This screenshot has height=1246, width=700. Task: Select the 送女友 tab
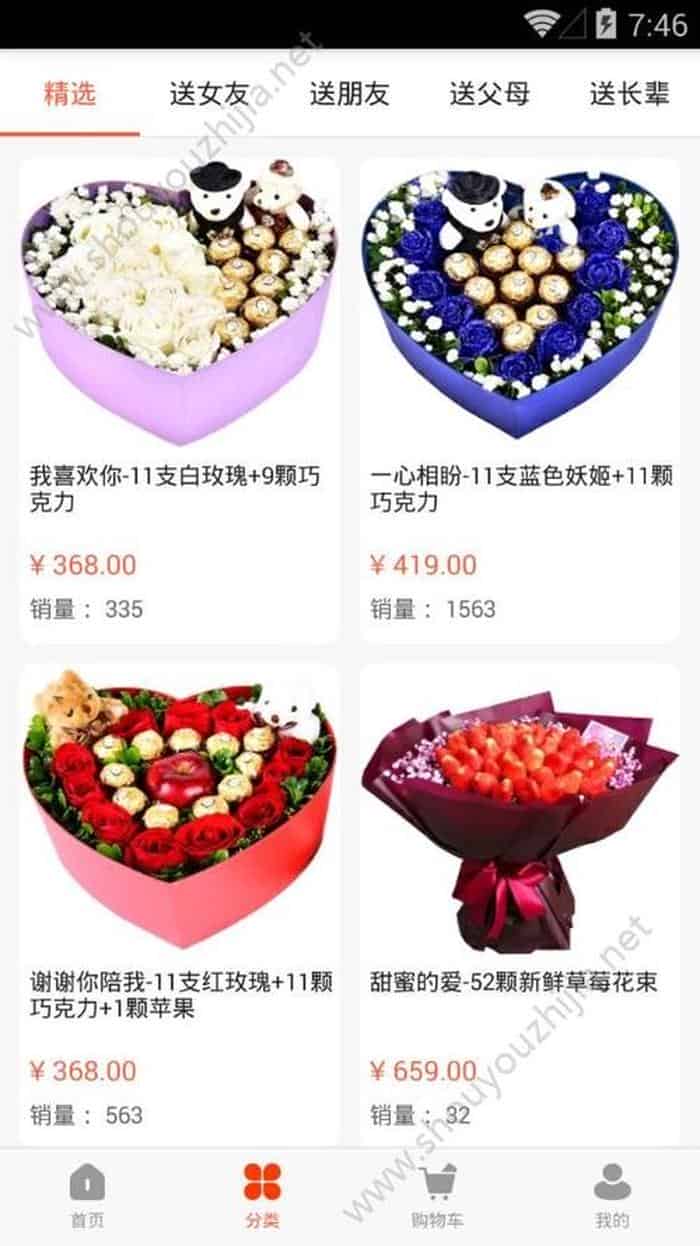(x=209, y=95)
